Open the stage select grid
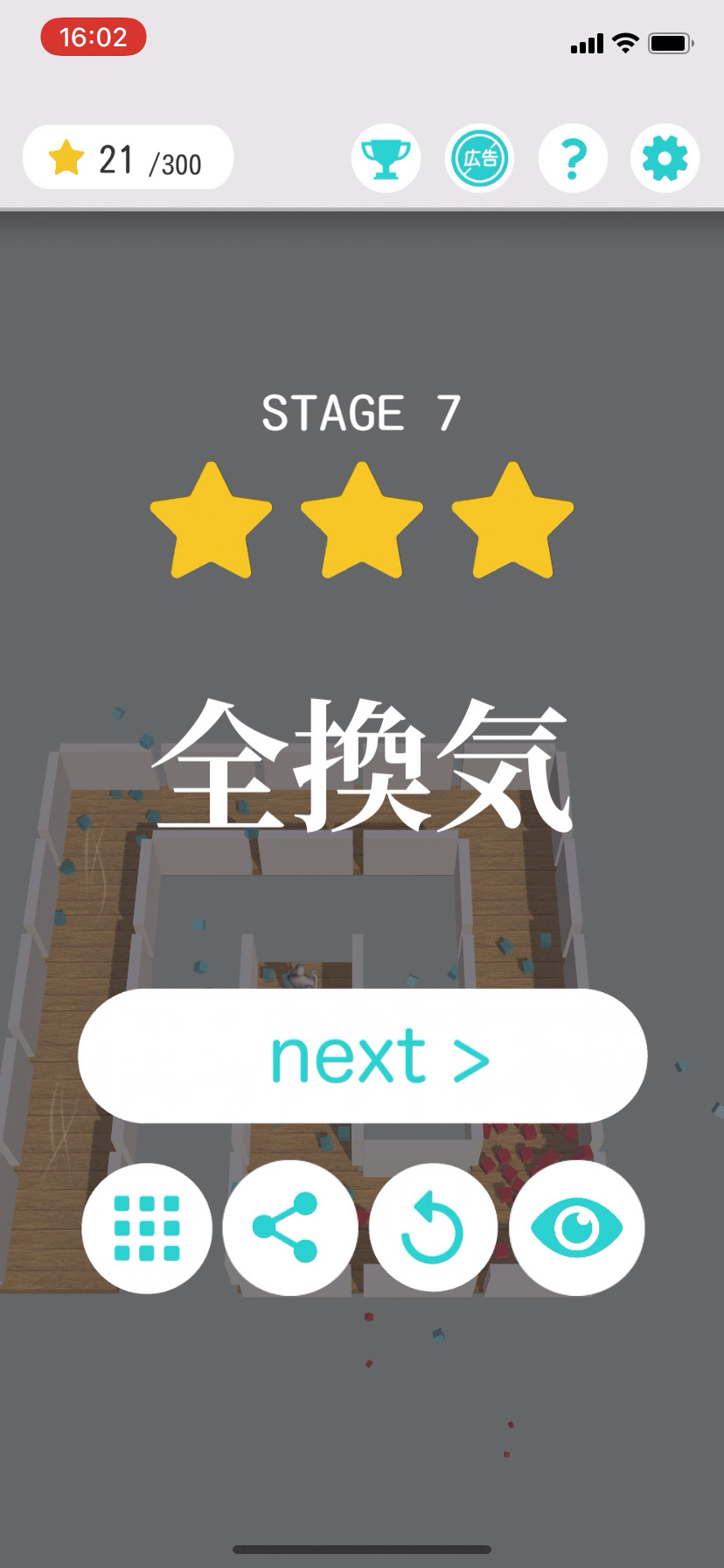The image size is (724, 1568). click(147, 1228)
